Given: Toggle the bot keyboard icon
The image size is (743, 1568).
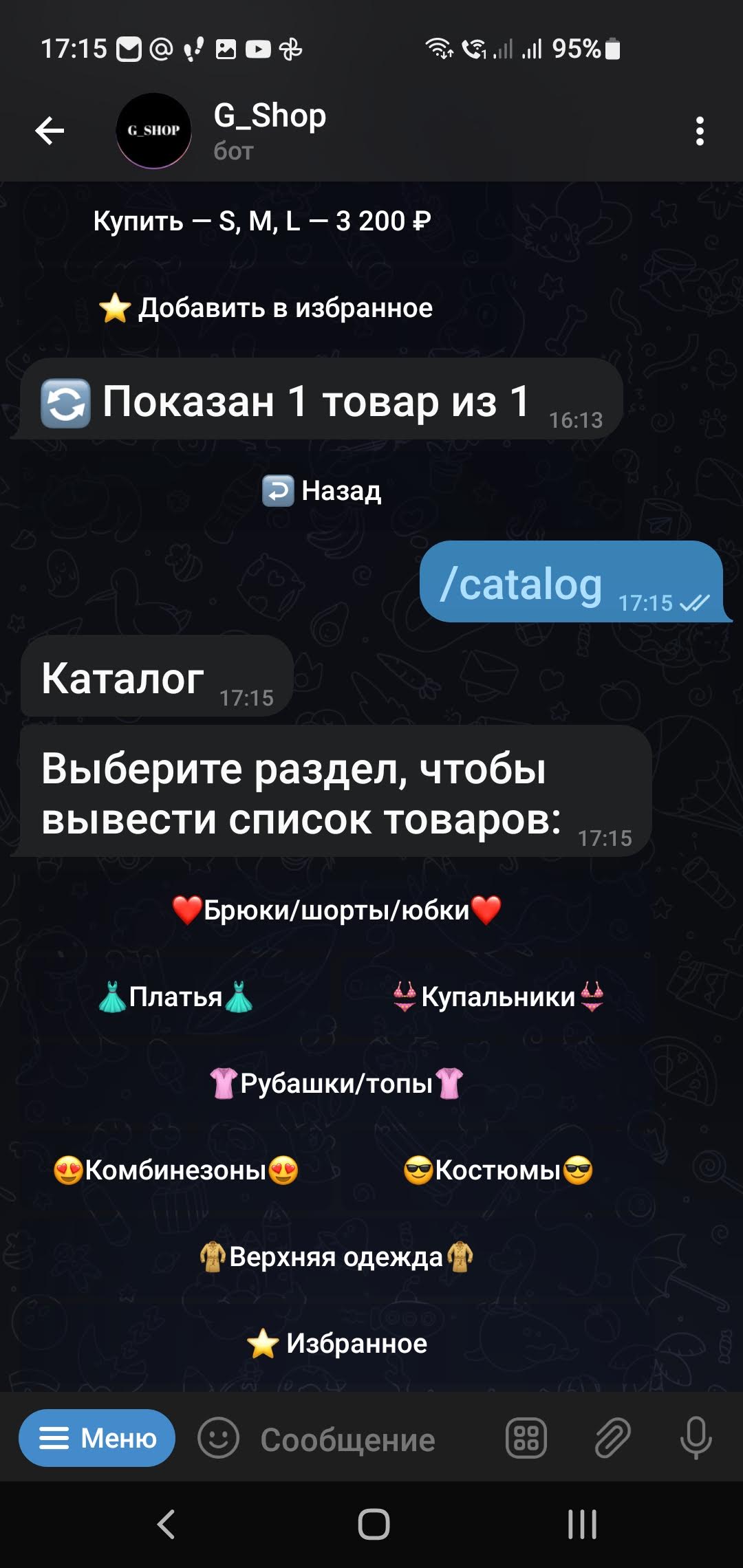Looking at the screenshot, I should 526,1438.
